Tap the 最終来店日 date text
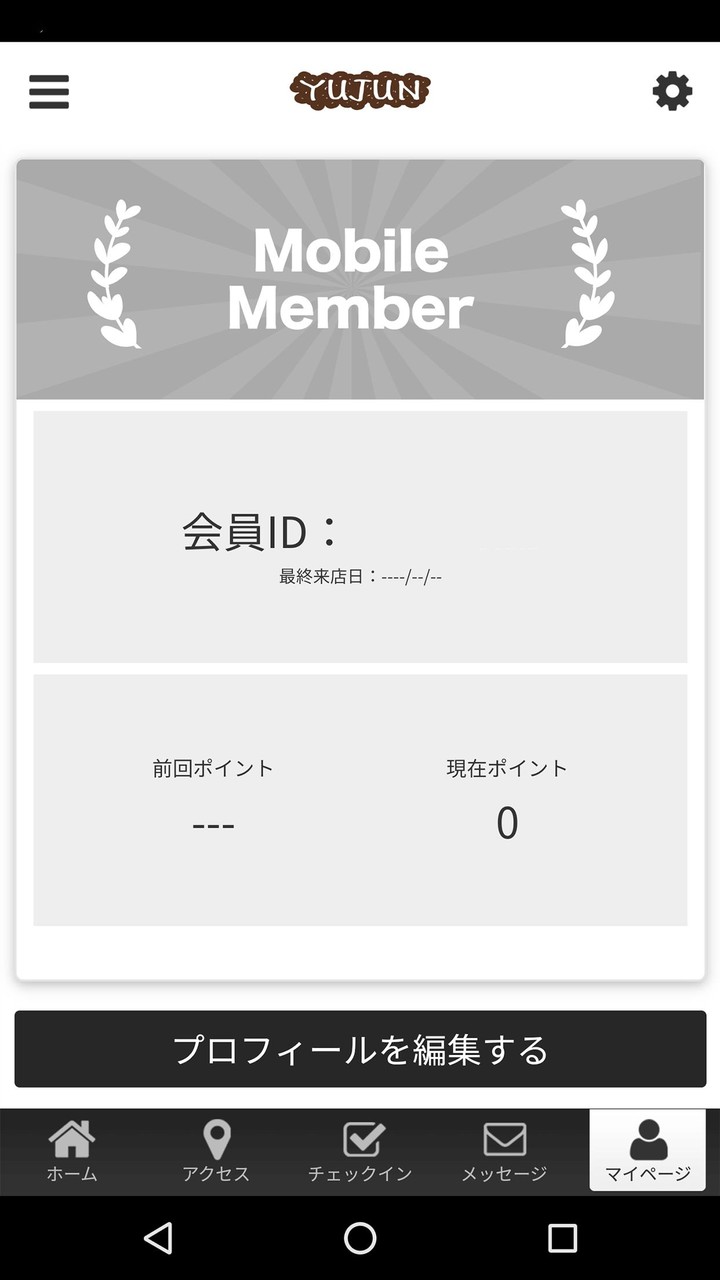This screenshot has width=720, height=1280. pyautogui.click(x=360, y=576)
